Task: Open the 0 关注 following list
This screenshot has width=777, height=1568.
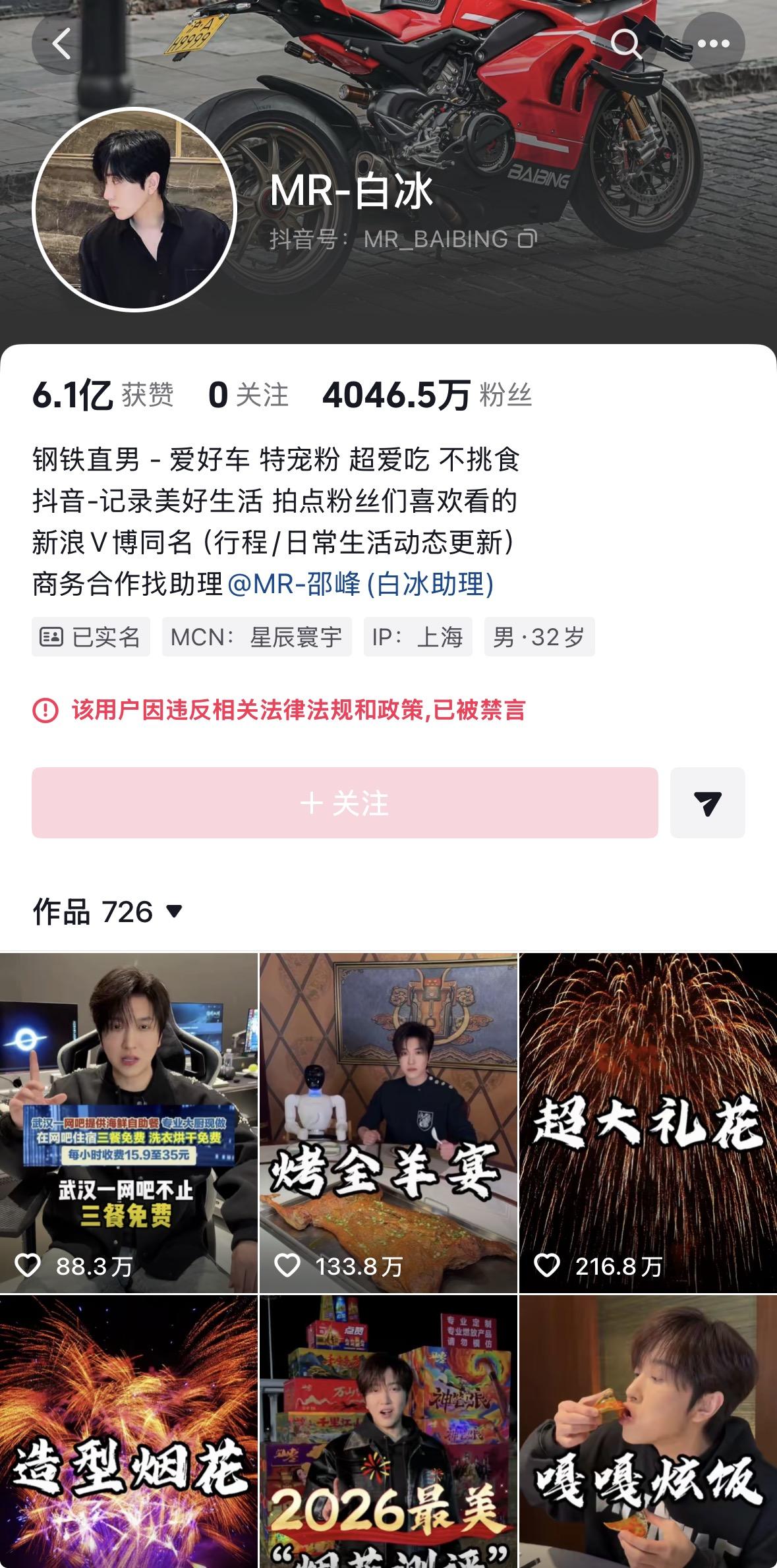Action: (x=248, y=395)
